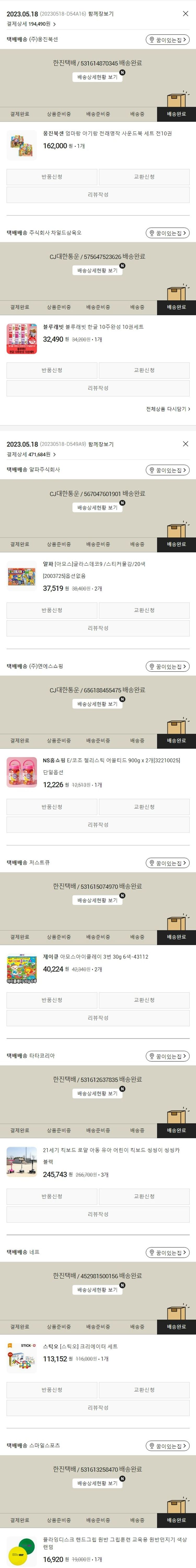Request 반품신청 for 스틱오 크리에이터 세트

pyautogui.click(x=51, y=1390)
